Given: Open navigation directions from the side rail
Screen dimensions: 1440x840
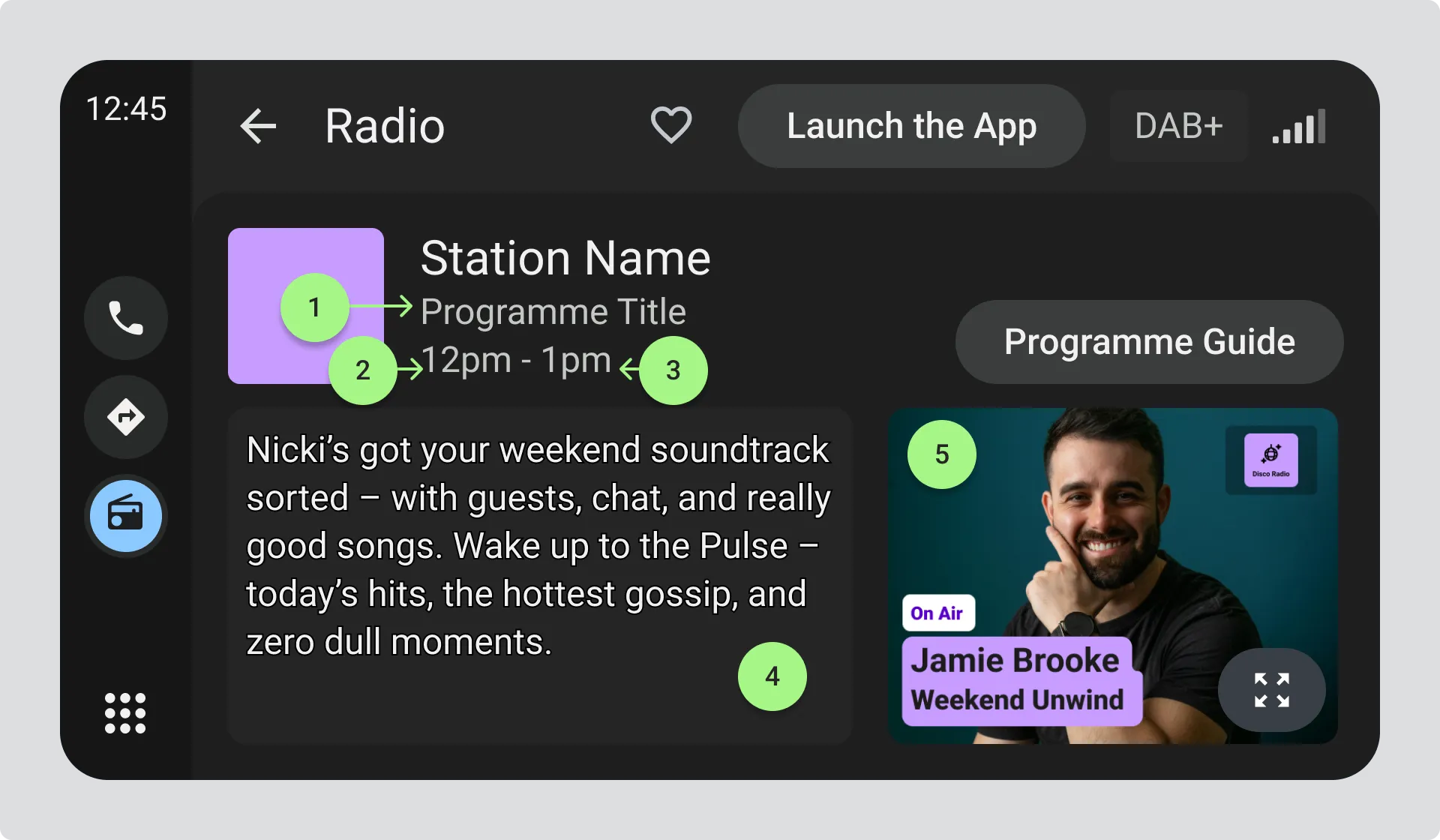Looking at the screenshot, I should point(126,417).
